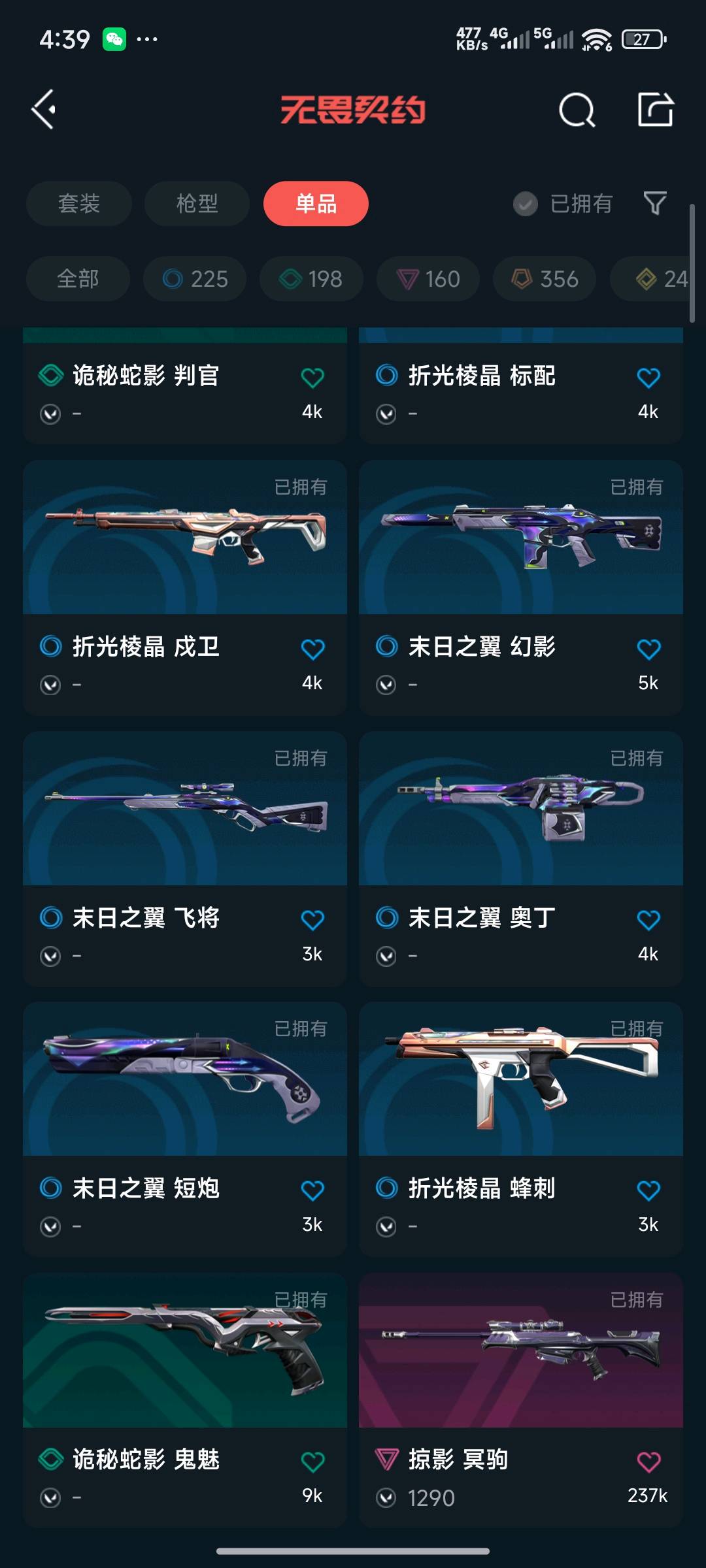Open the filter funnel icon
This screenshot has width=706, height=1568.
click(x=654, y=203)
